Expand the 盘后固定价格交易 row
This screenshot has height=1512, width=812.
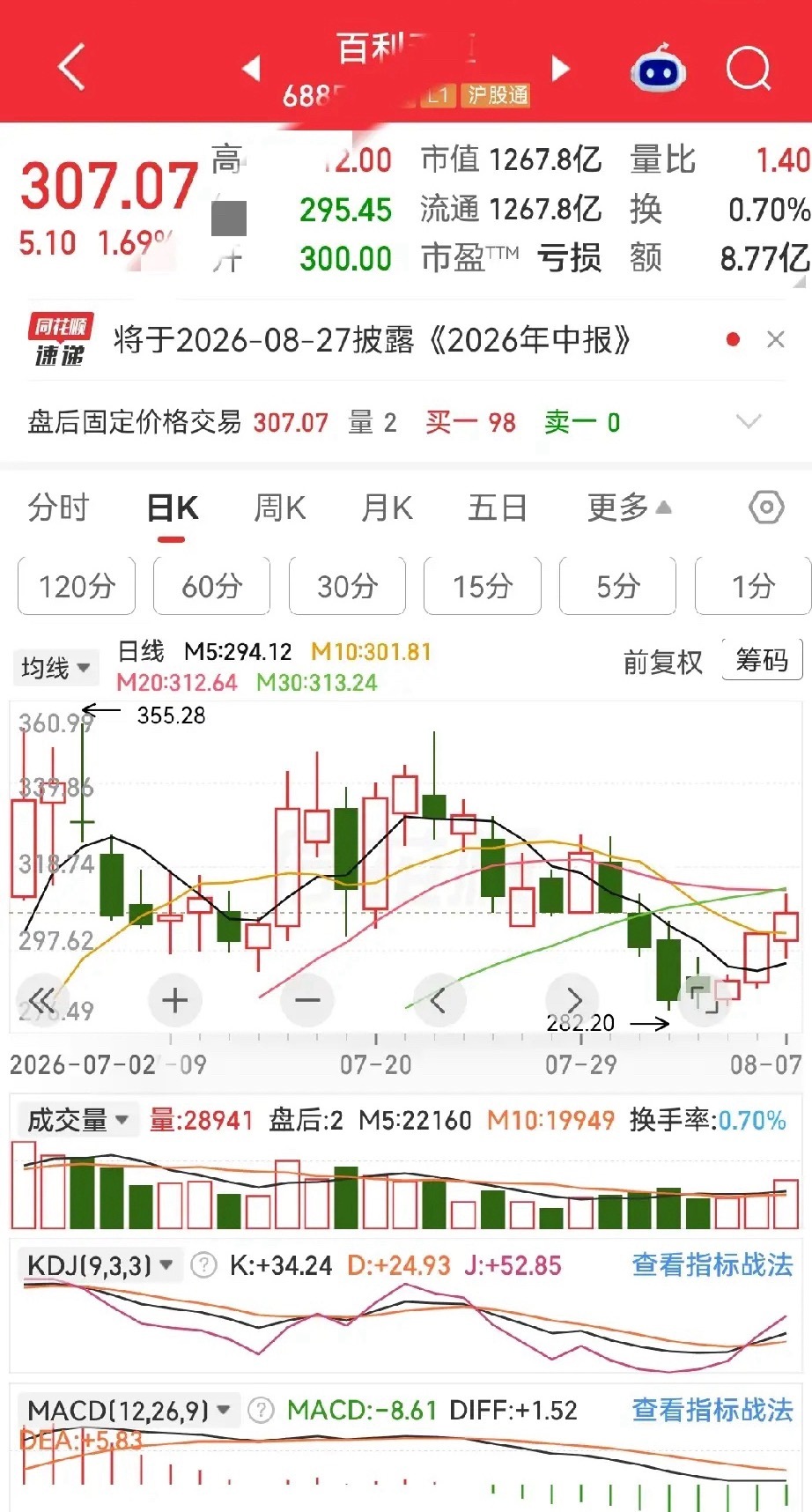point(748,422)
